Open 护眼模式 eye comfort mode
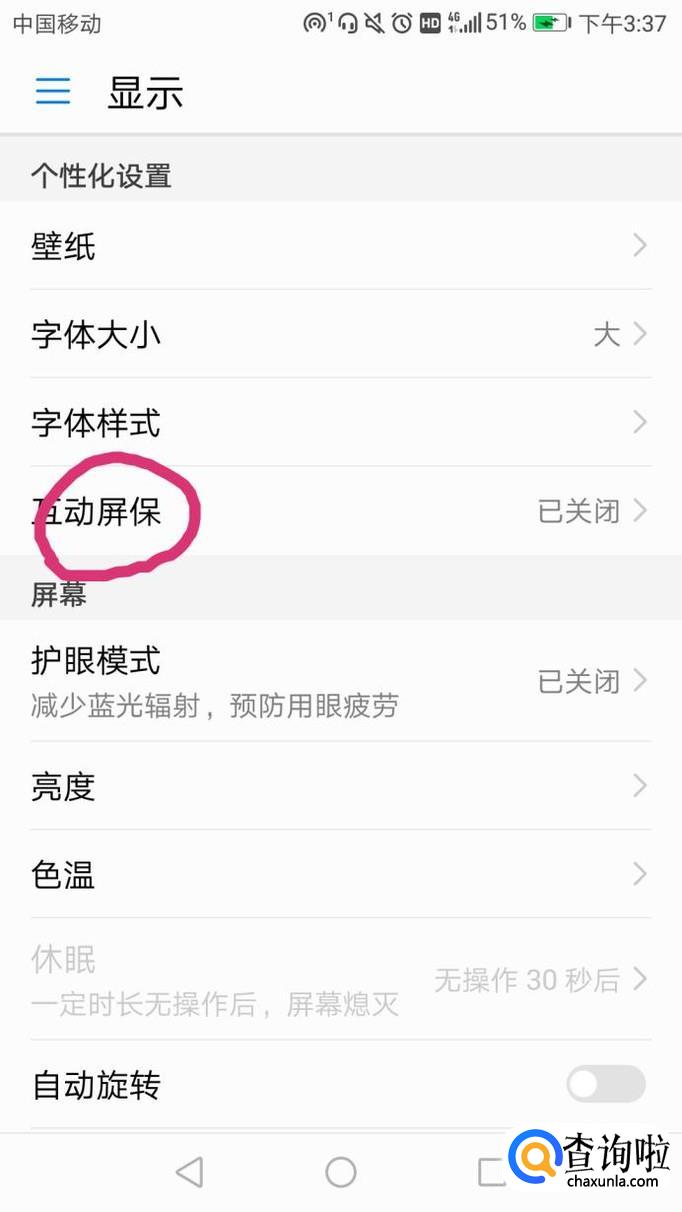The image size is (682, 1212). (x=341, y=681)
